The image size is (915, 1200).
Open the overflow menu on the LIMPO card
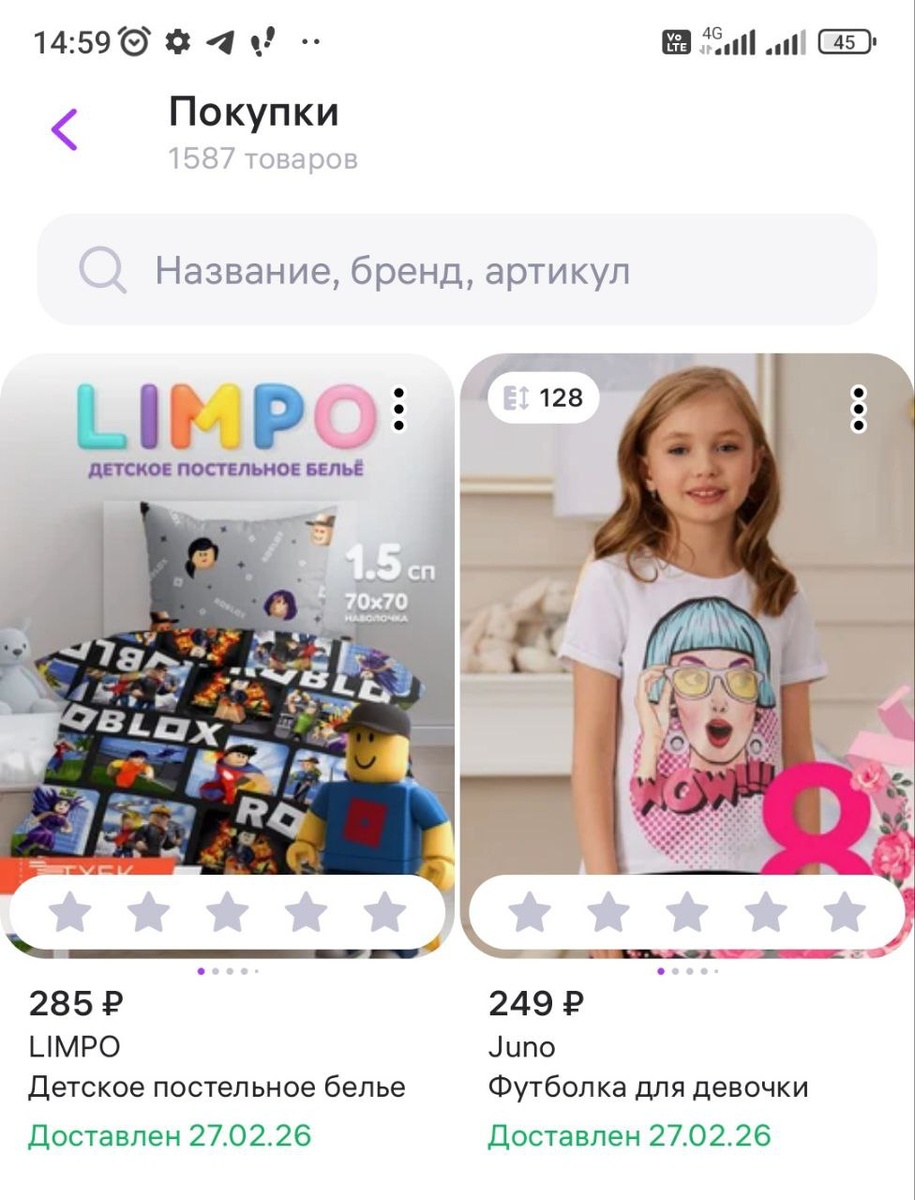click(399, 409)
